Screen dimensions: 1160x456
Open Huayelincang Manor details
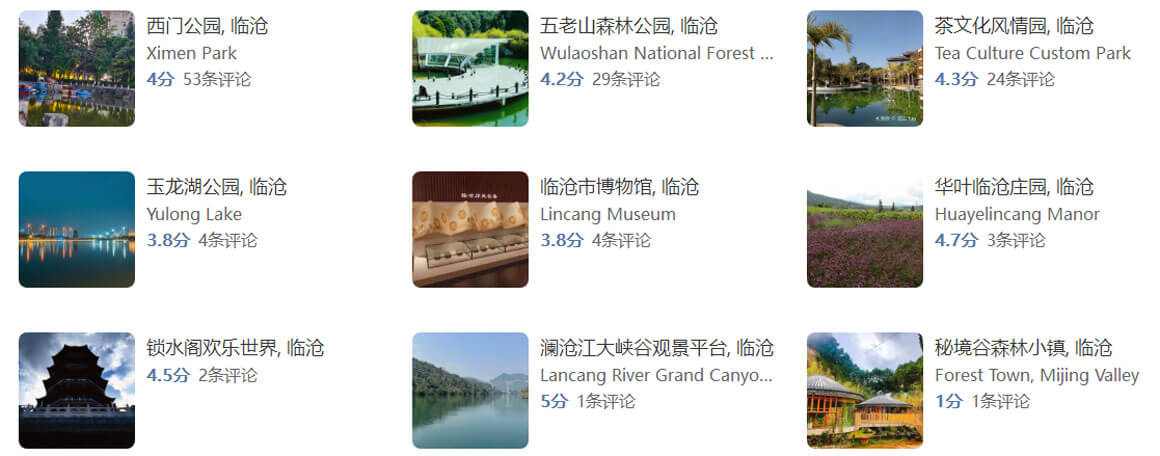1014,187
